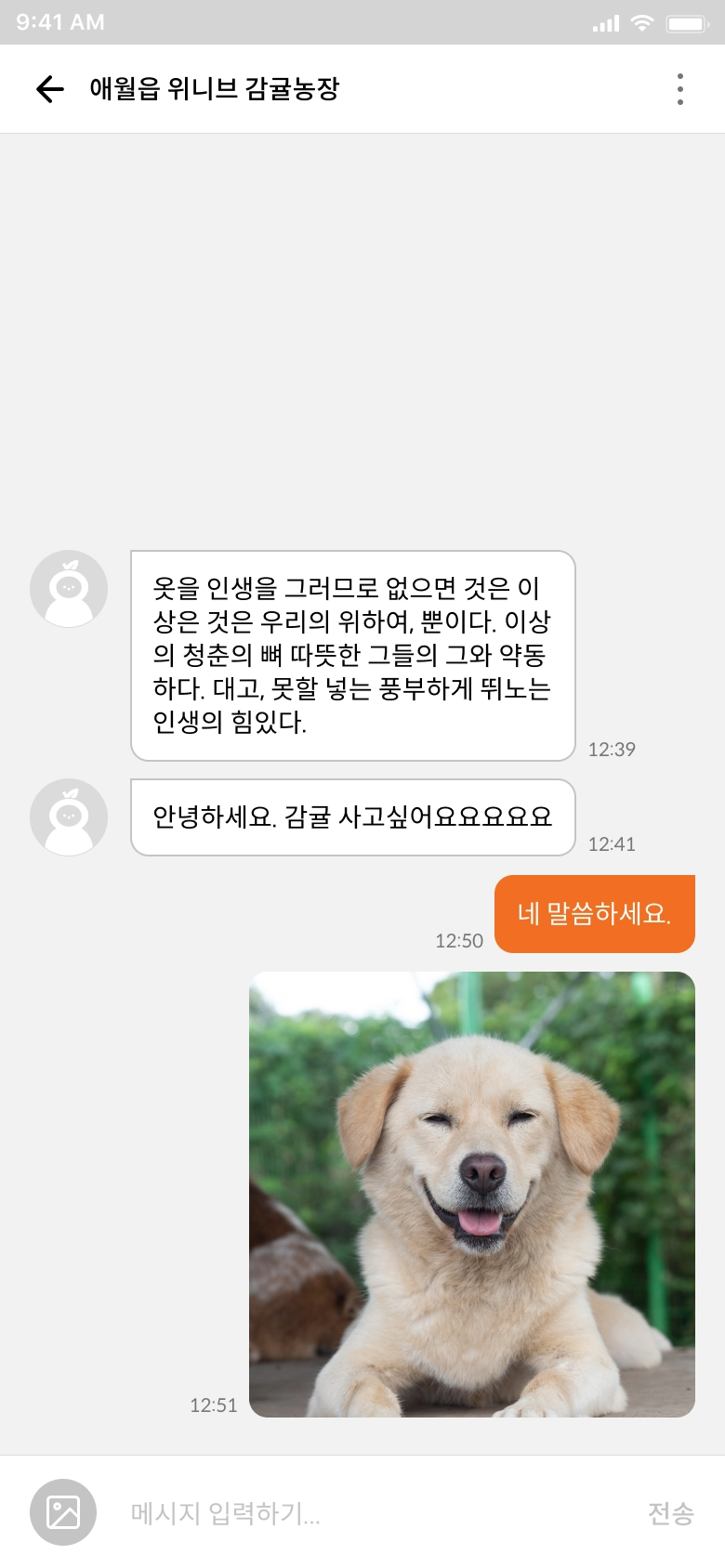Focus the 메시지 입력하기 text field
The width and height of the screenshot is (725, 1568).
tap(372, 1513)
